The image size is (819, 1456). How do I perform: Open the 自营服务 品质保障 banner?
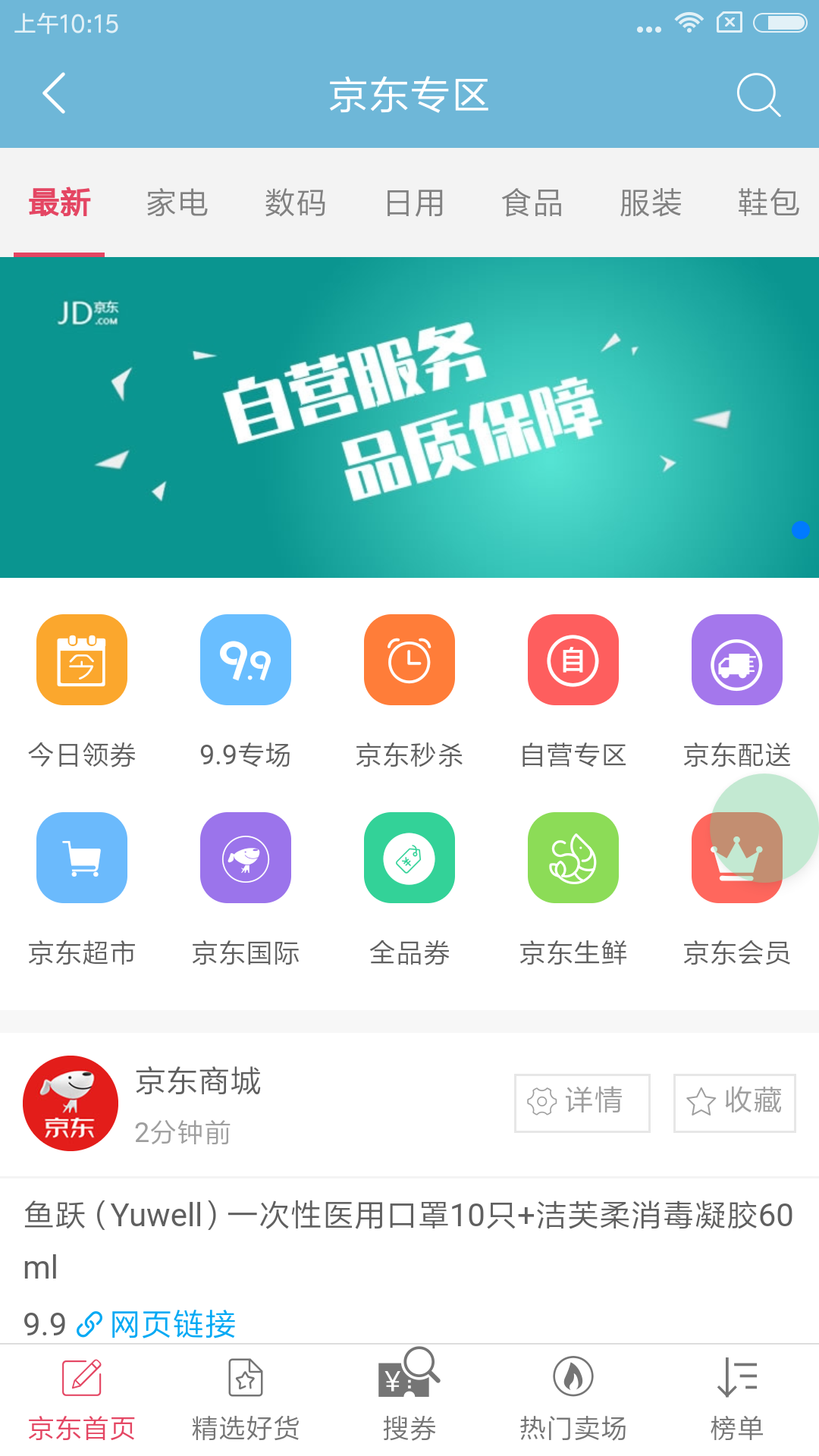pyautogui.click(x=409, y=417)
